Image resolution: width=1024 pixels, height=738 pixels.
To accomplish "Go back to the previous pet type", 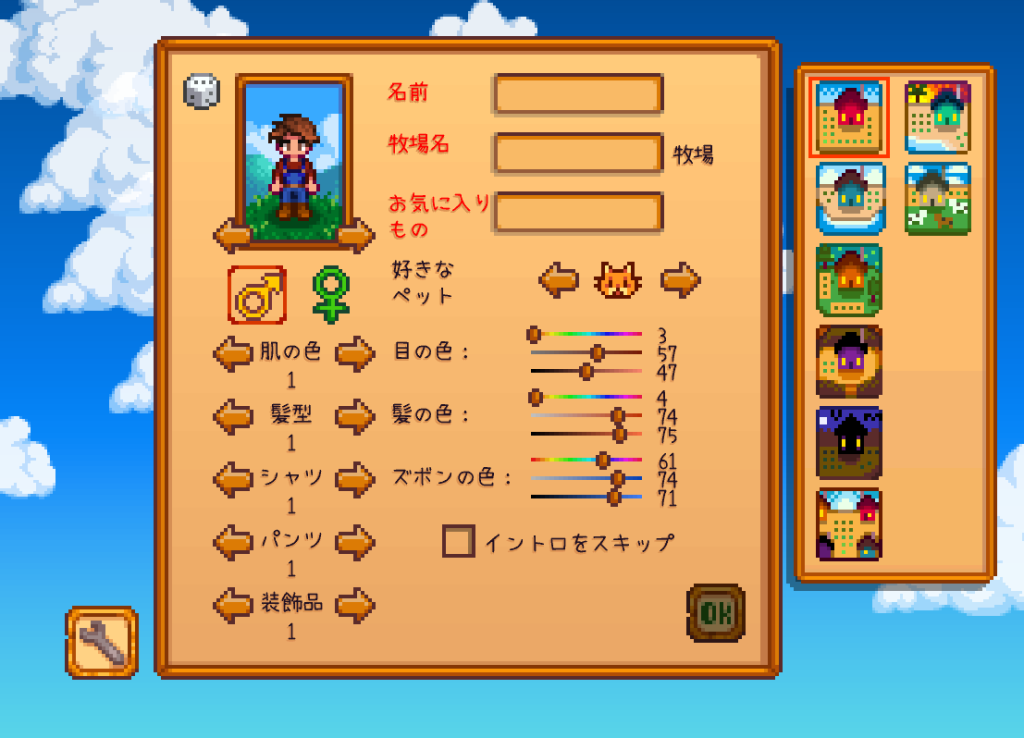I will pyautogui.click(x=558, y=280).
